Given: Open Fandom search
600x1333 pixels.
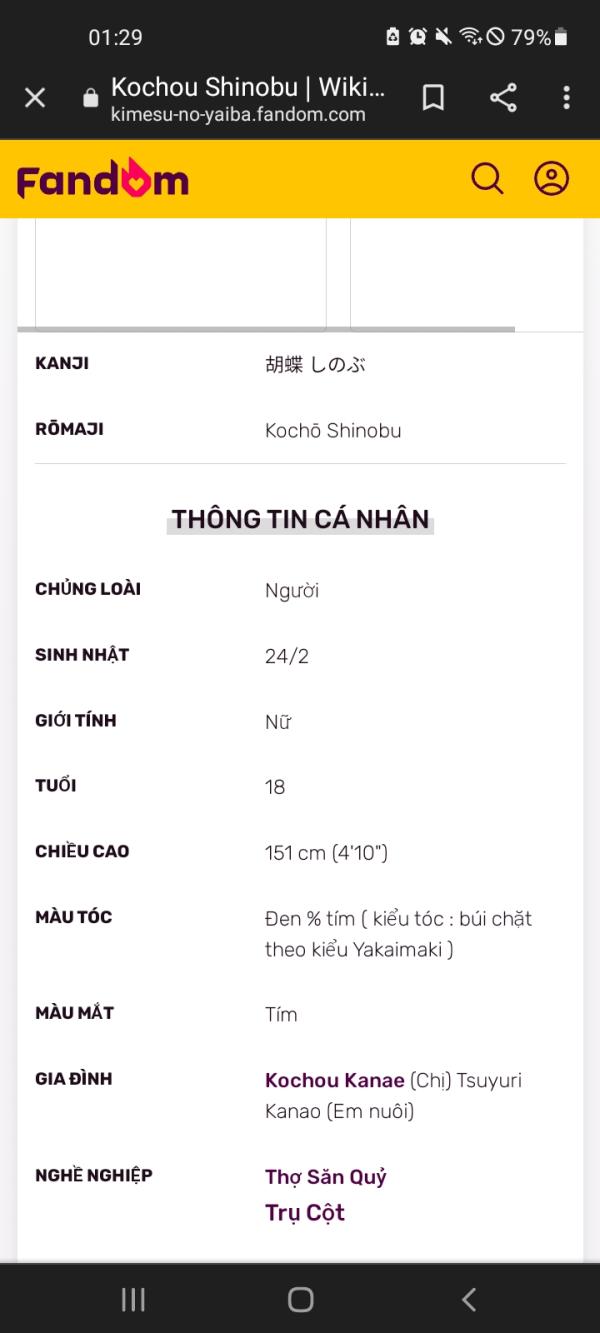Looking at the screenshot, I should [487, 179].
